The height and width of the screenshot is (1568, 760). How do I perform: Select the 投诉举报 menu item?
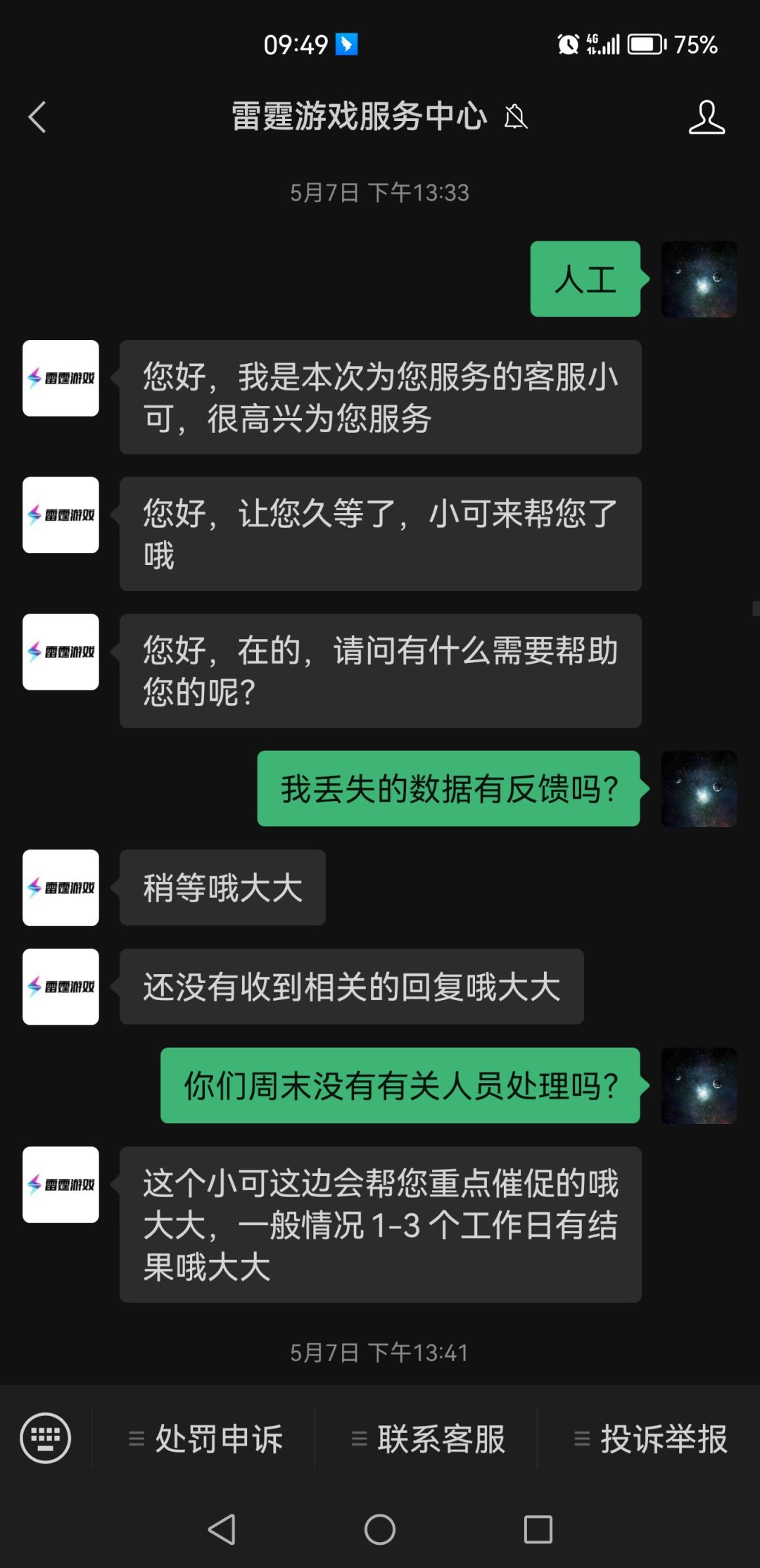point(664,1441)
